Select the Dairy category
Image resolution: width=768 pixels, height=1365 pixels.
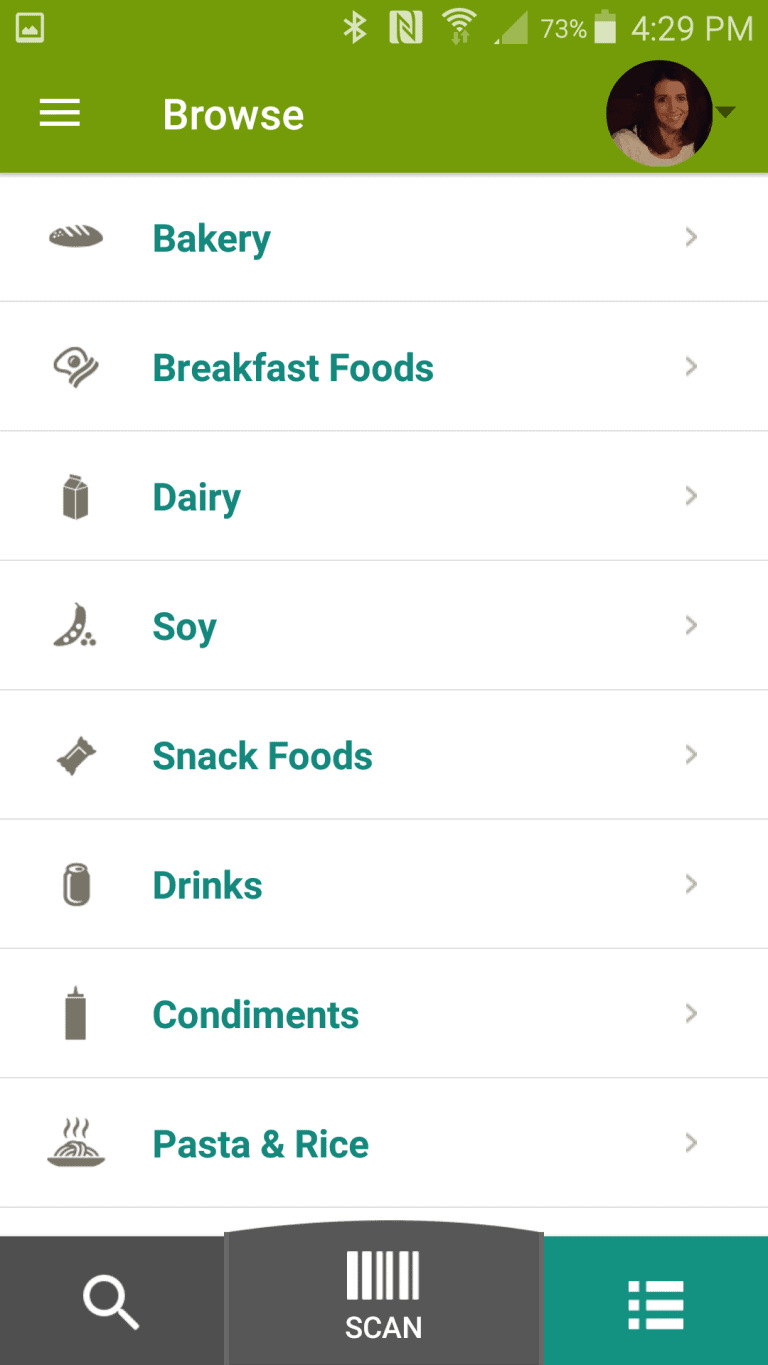click(384, 496)
